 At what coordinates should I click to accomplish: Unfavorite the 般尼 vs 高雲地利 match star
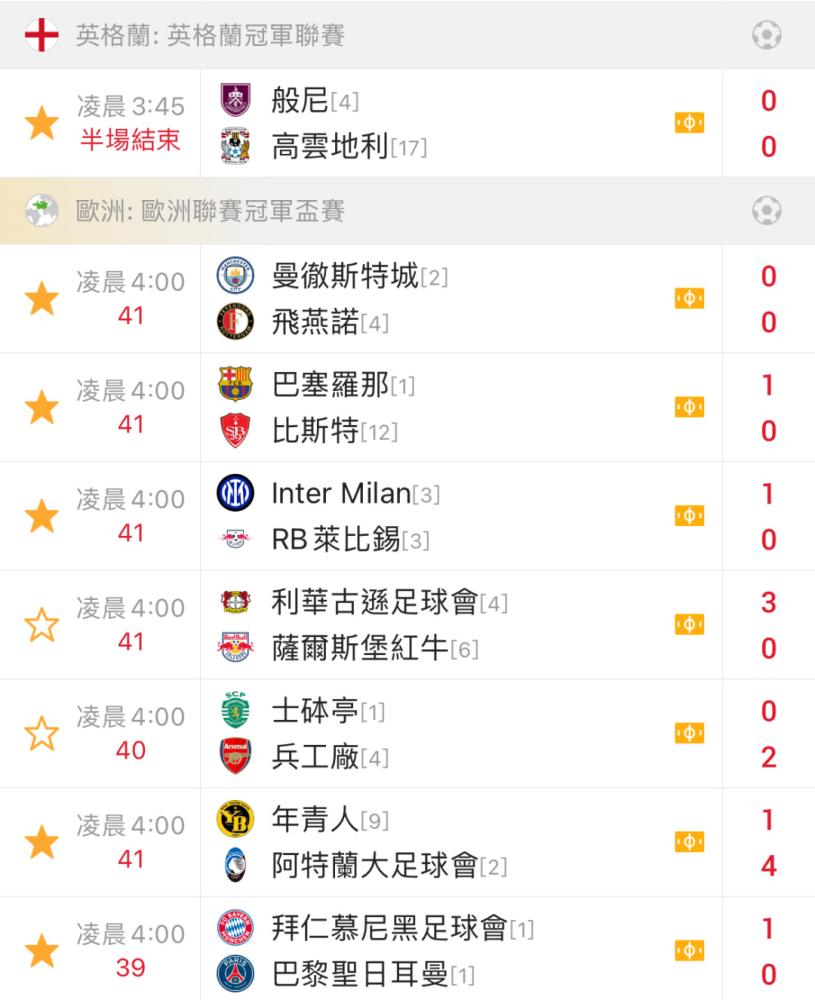coord(41,123)
